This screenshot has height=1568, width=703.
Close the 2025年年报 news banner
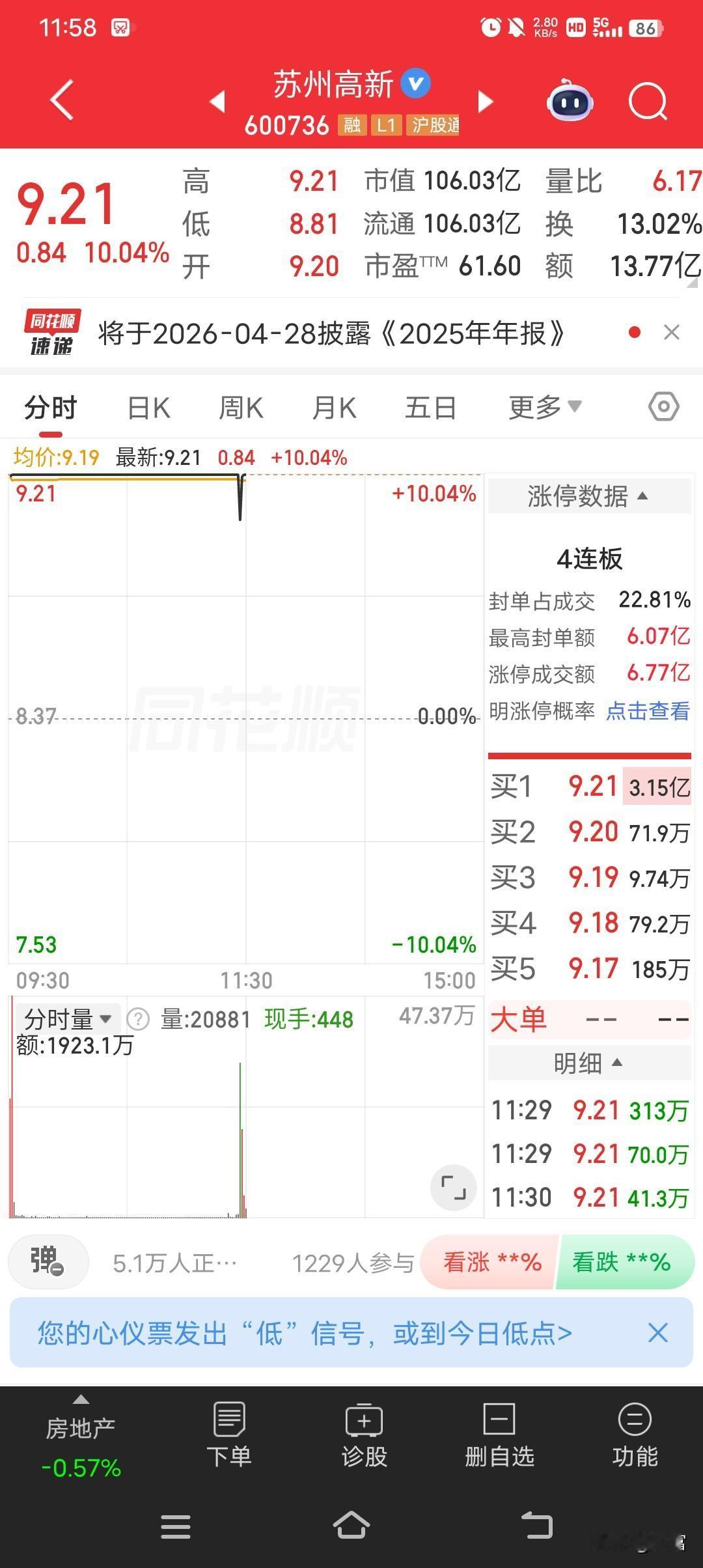[x=672, y=333]
